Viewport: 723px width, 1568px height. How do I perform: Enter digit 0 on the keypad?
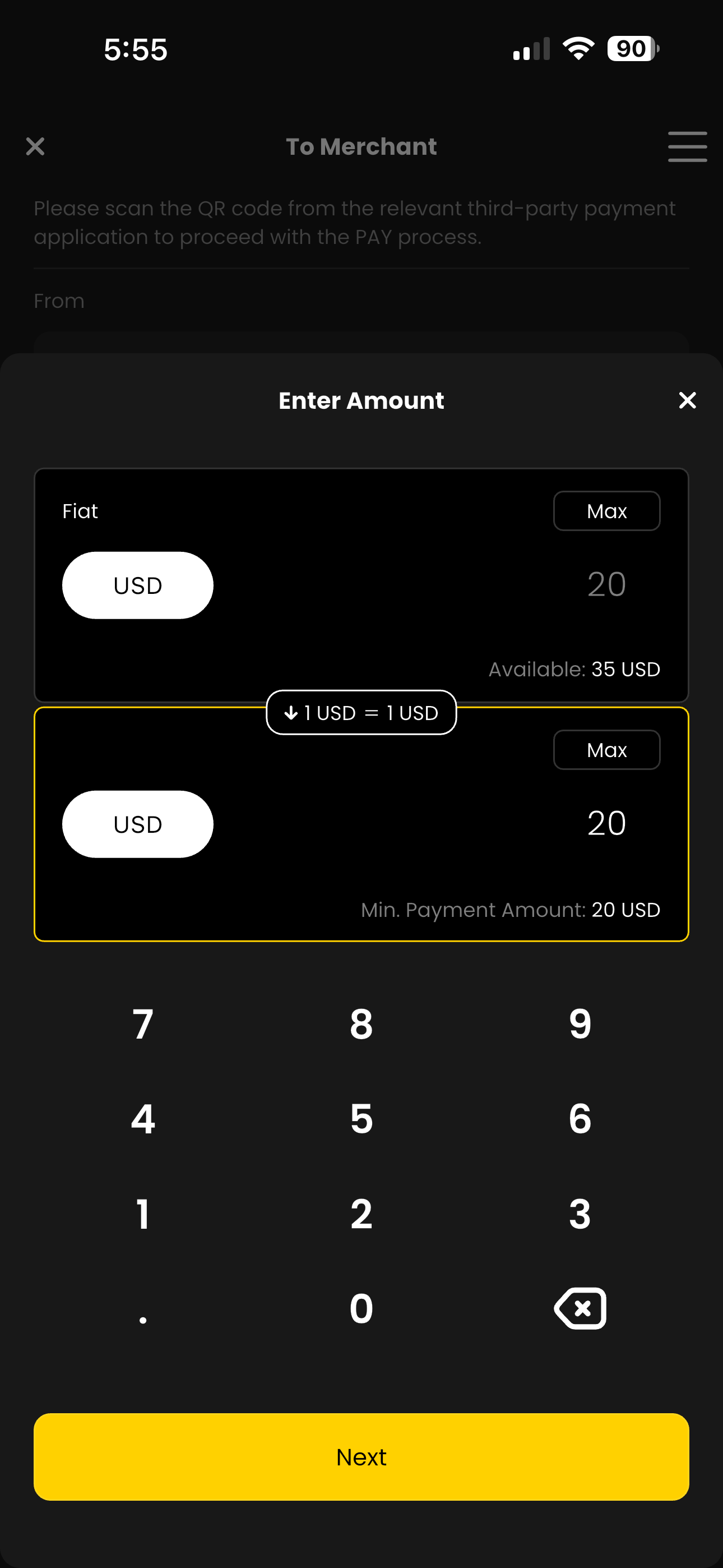[361, 1309]
